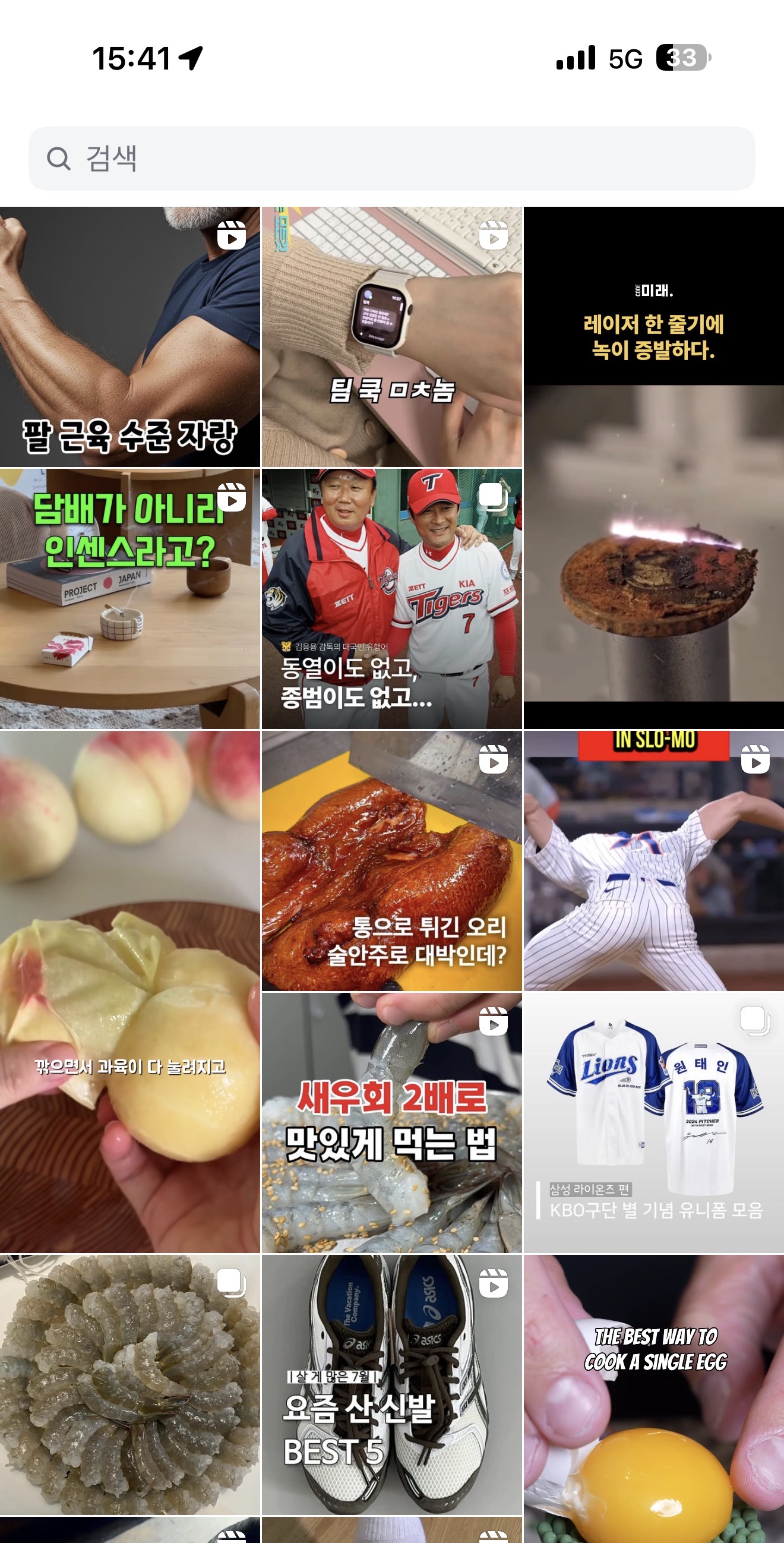The width and height of the screenshot is (784, 1543).
Task: Open the peach peeling video tile
Action: (130, 991)
